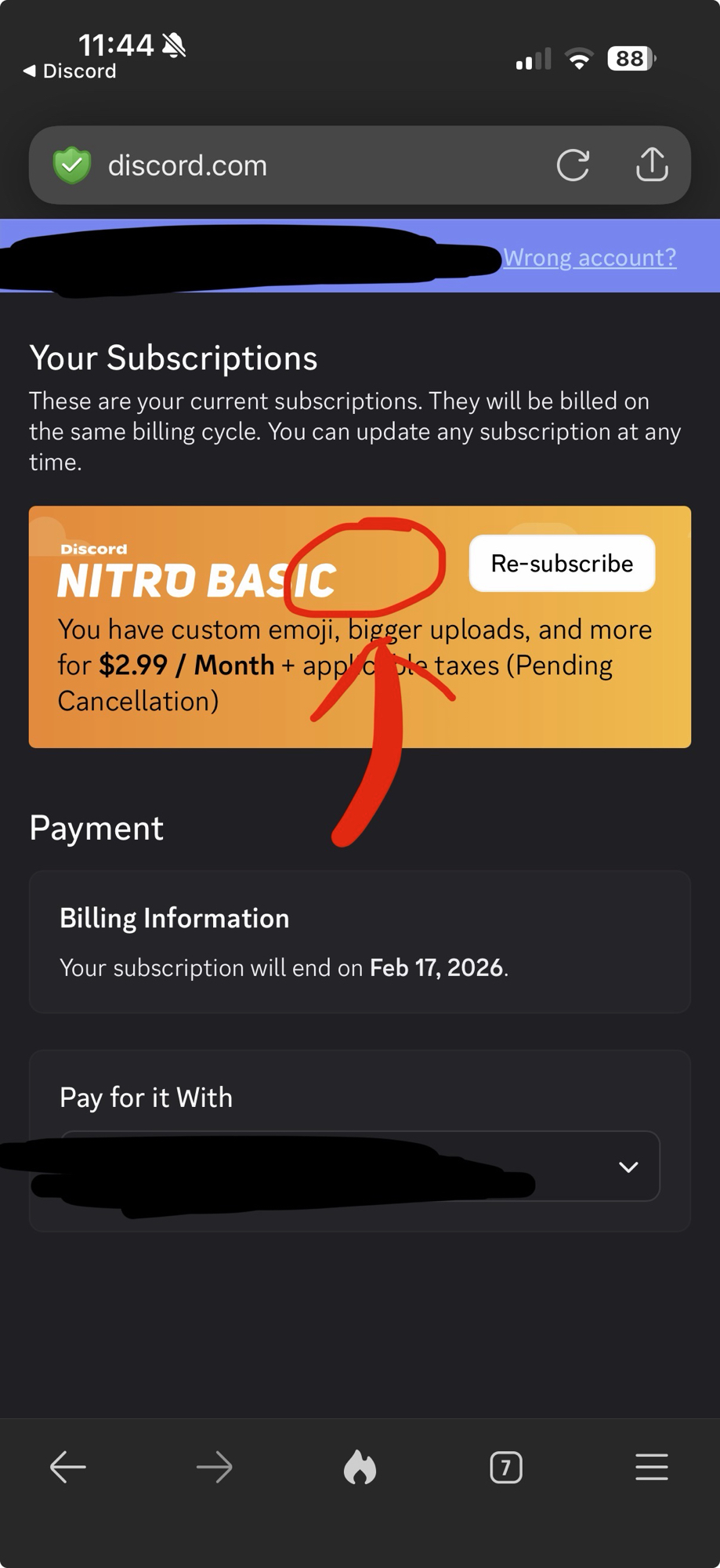The width and height of the screenshot is (720, 1568).
Task: Go back to previous page
Action: (68, 1467)
